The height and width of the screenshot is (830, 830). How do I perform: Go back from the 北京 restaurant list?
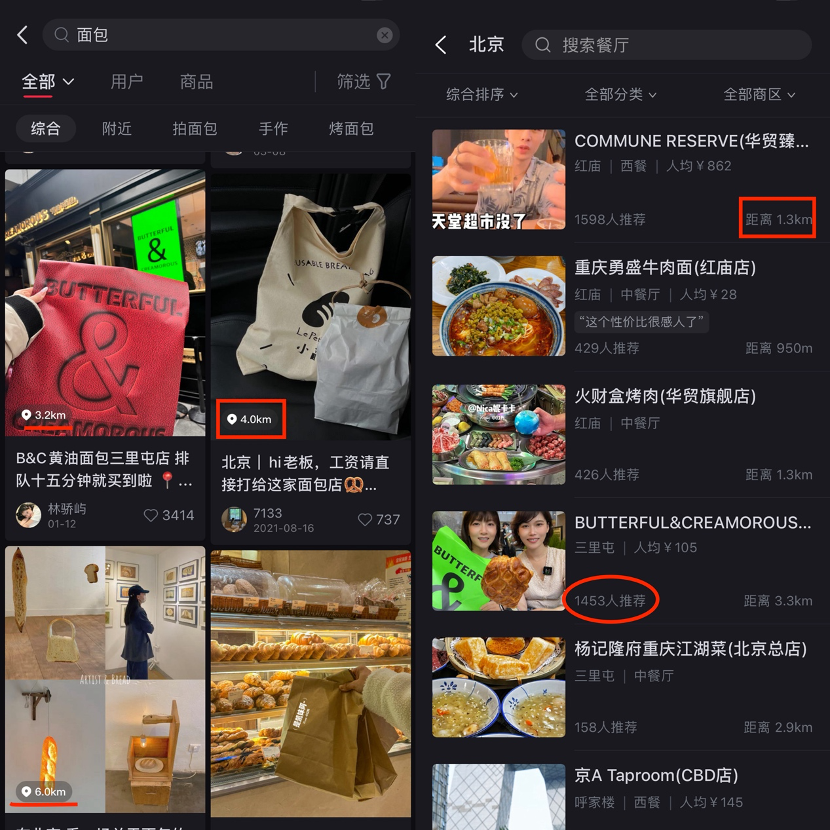click(441, 45)
